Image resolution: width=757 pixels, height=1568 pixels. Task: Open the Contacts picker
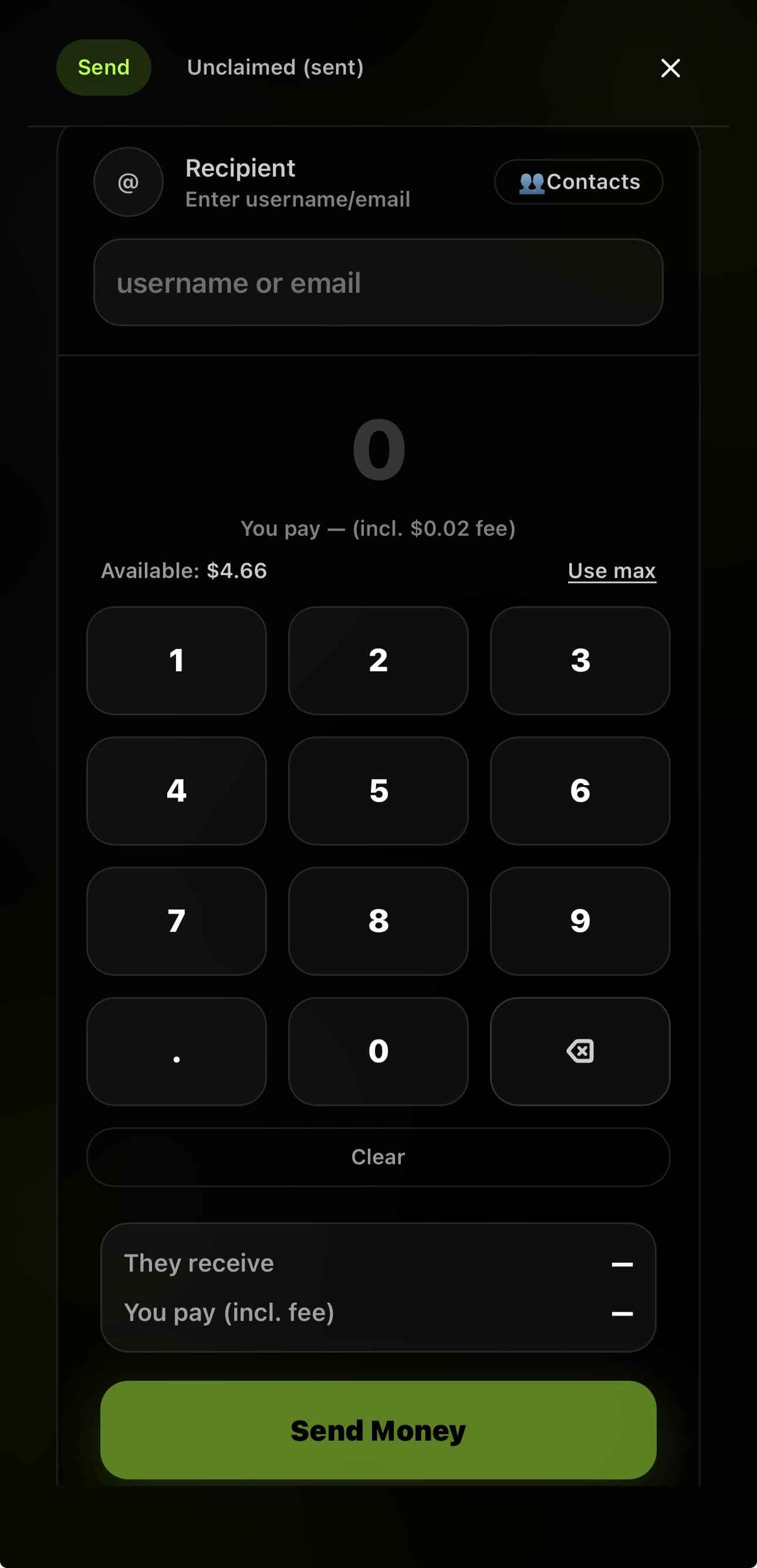click(x=578, y=182)
